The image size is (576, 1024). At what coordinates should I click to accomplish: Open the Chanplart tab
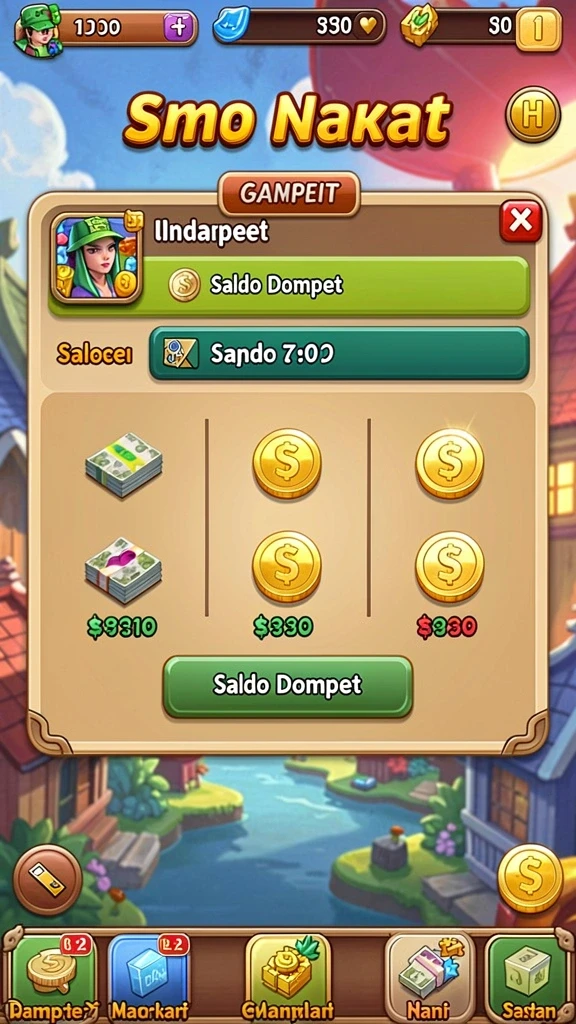click(x=288, y=977)
